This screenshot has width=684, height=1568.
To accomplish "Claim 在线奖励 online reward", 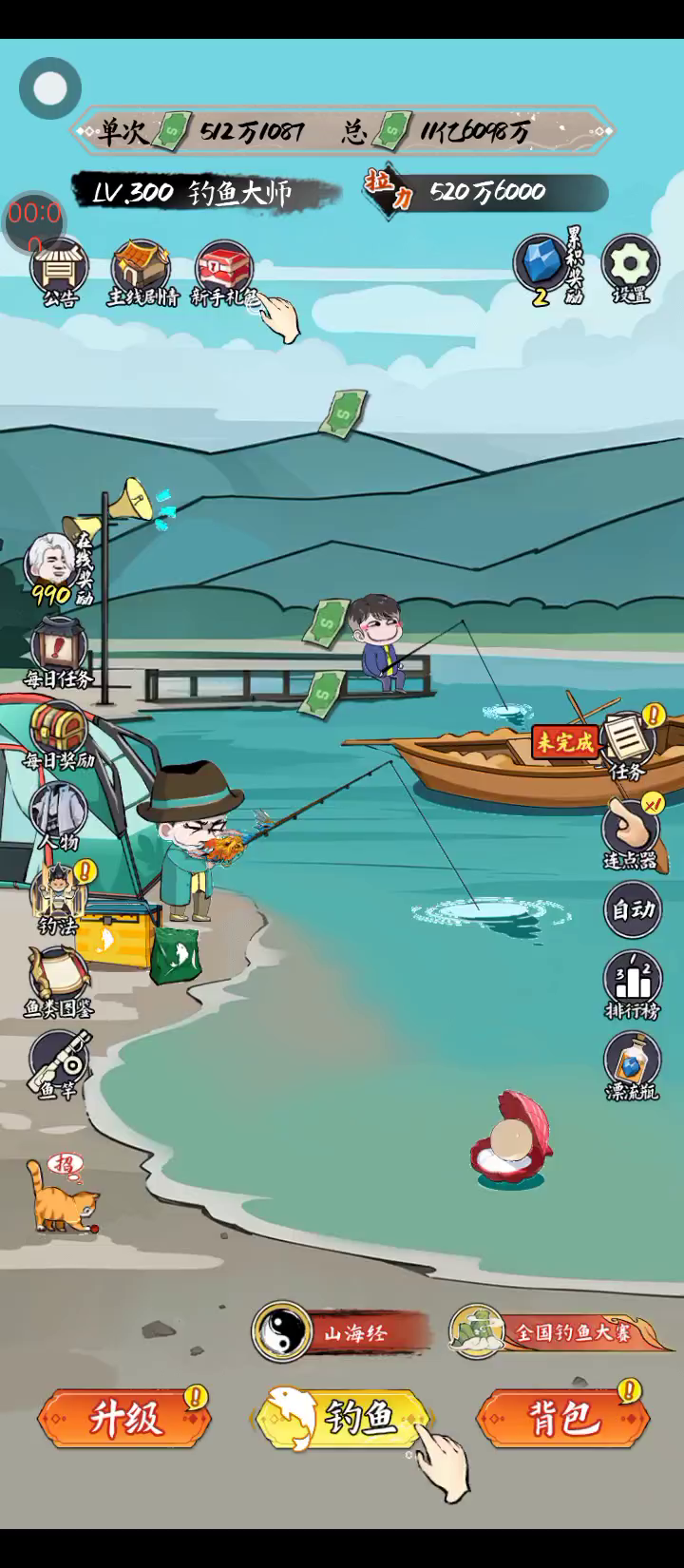I will click(53, 567).
